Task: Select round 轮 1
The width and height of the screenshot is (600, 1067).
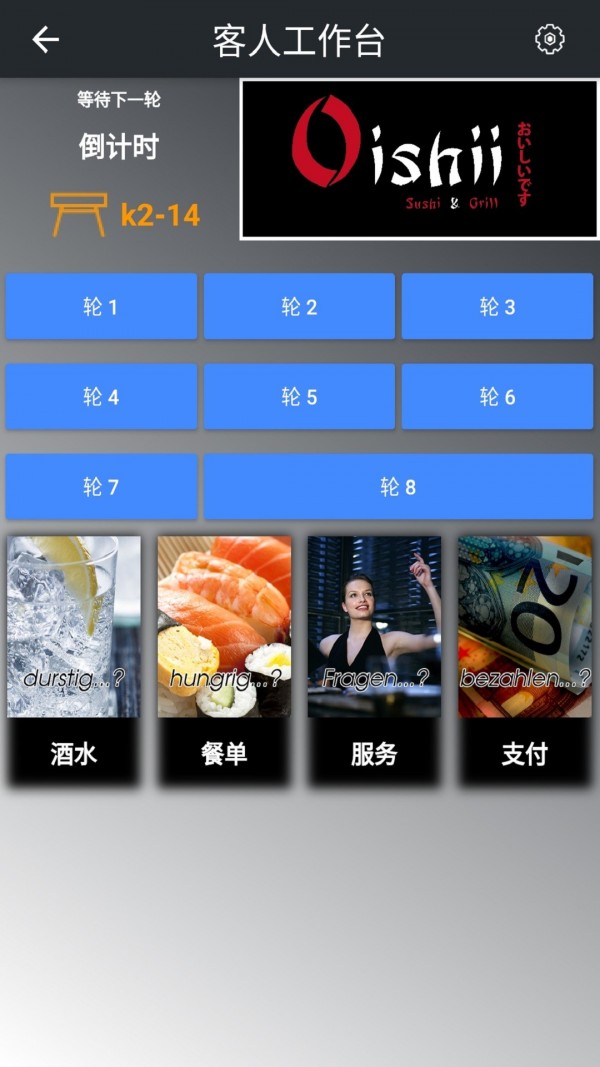Action: coord(101,307)
